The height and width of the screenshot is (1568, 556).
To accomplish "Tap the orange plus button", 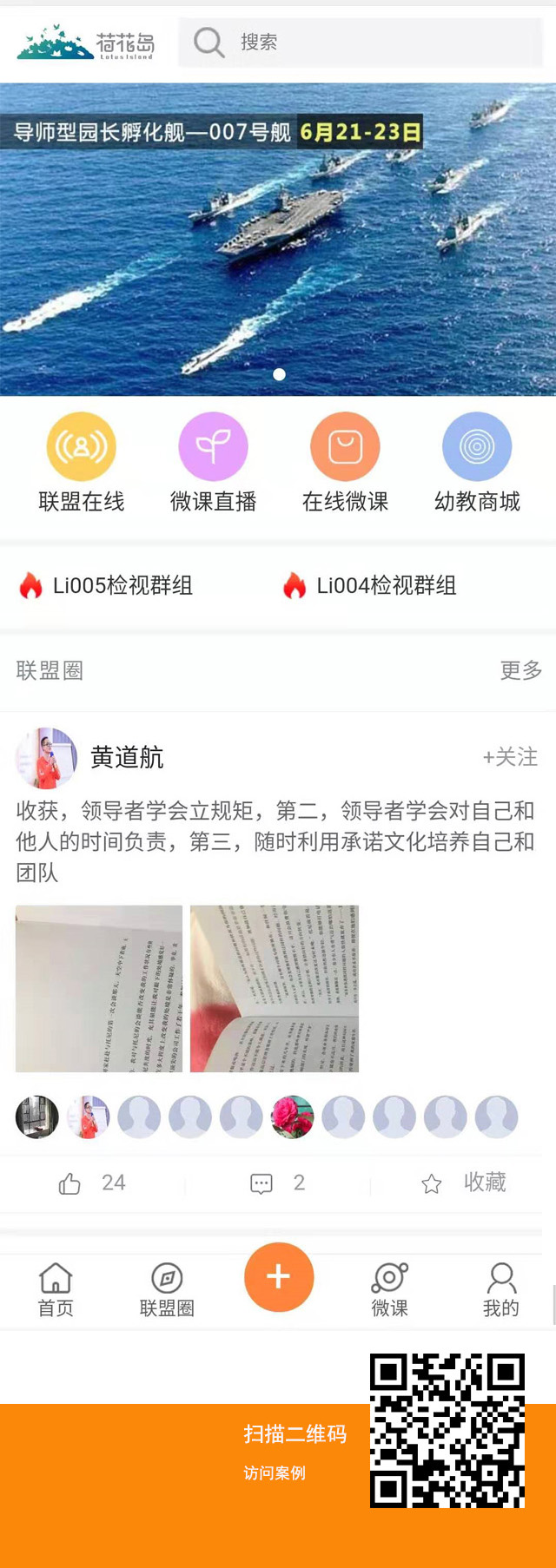I will pyautogui.click(x=278, y=1277).
